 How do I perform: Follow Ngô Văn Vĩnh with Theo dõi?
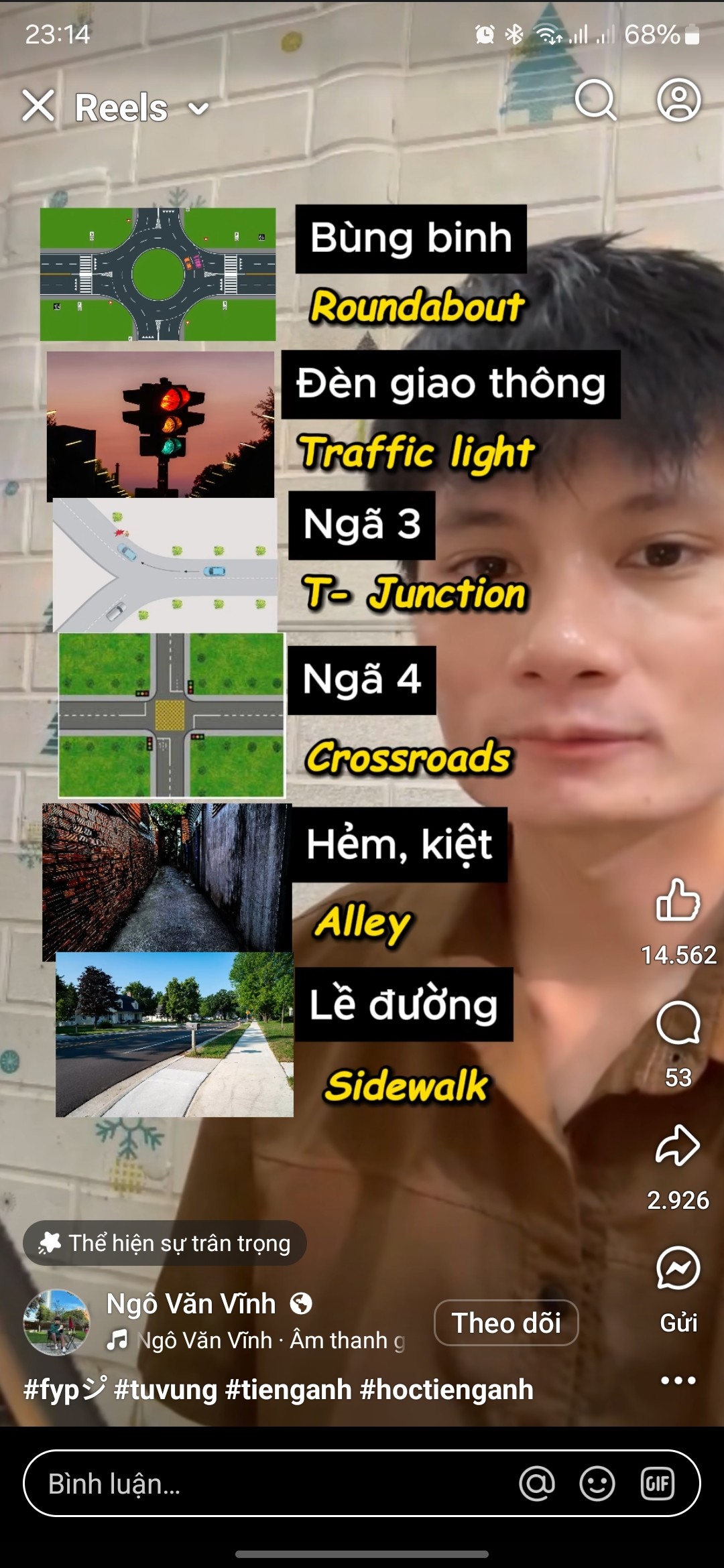[506, 1323]
